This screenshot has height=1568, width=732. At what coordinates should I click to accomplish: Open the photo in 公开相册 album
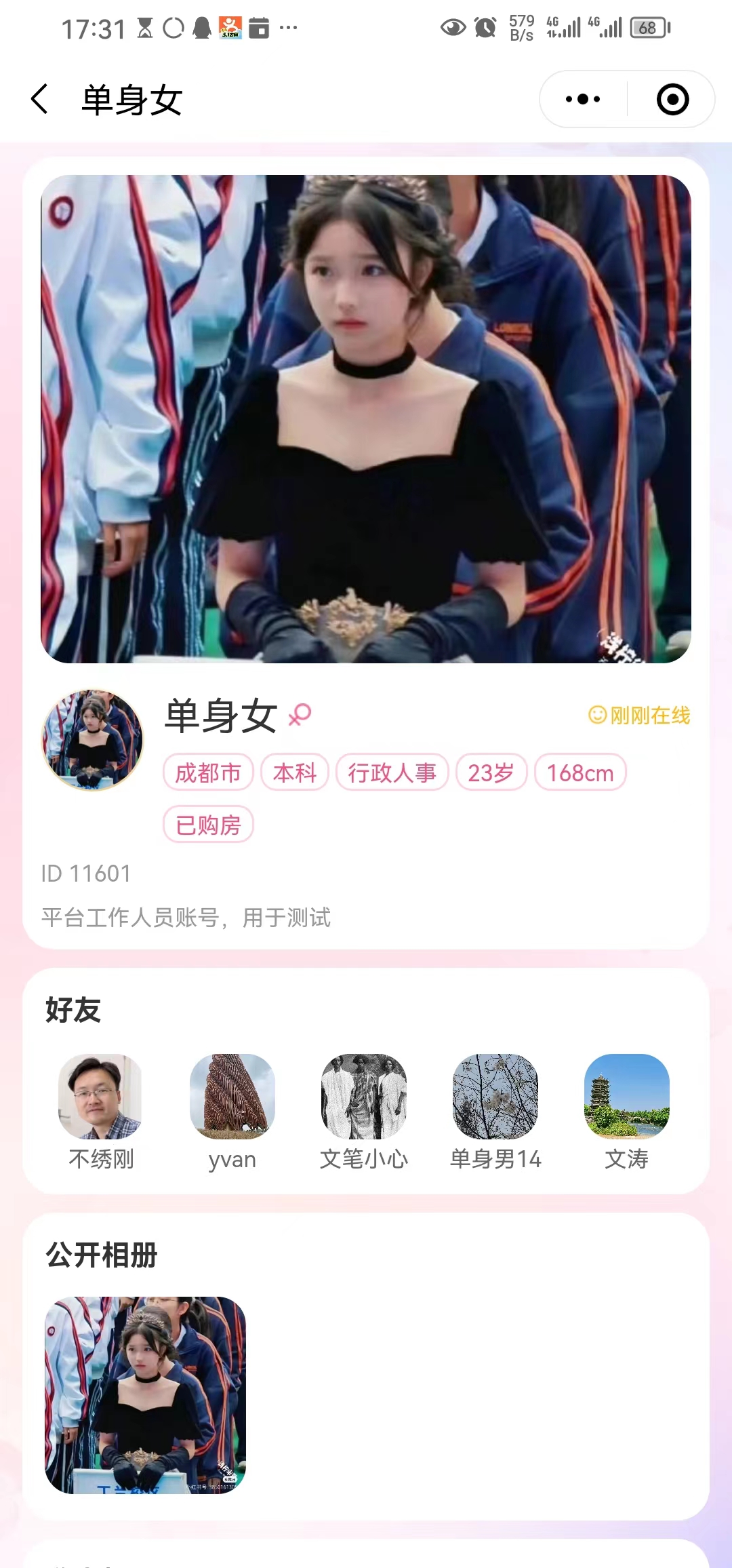[x=145, y=1395]
